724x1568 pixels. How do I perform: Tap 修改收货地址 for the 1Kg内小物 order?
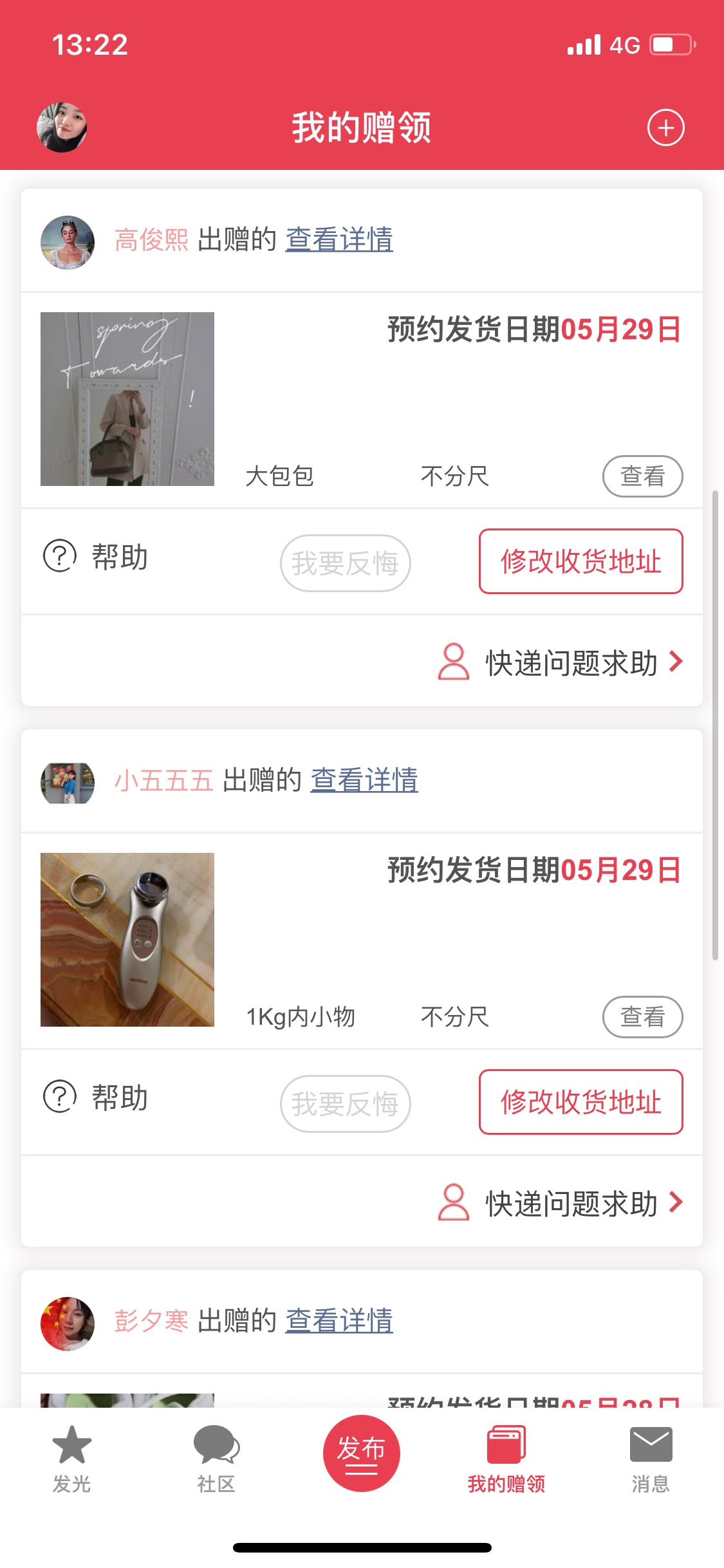[580, 1102]
